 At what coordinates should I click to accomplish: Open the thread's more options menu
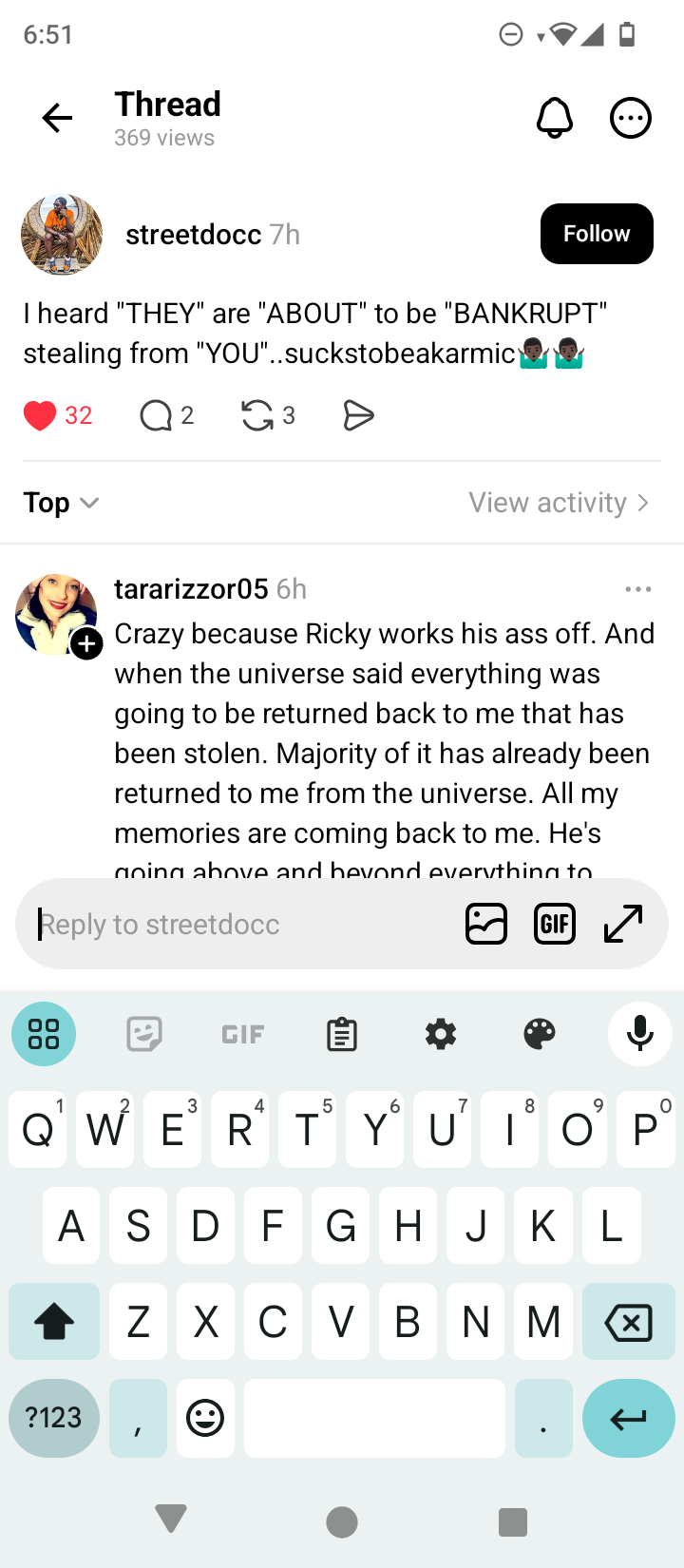pyautogui.click(x=630, y=119)
